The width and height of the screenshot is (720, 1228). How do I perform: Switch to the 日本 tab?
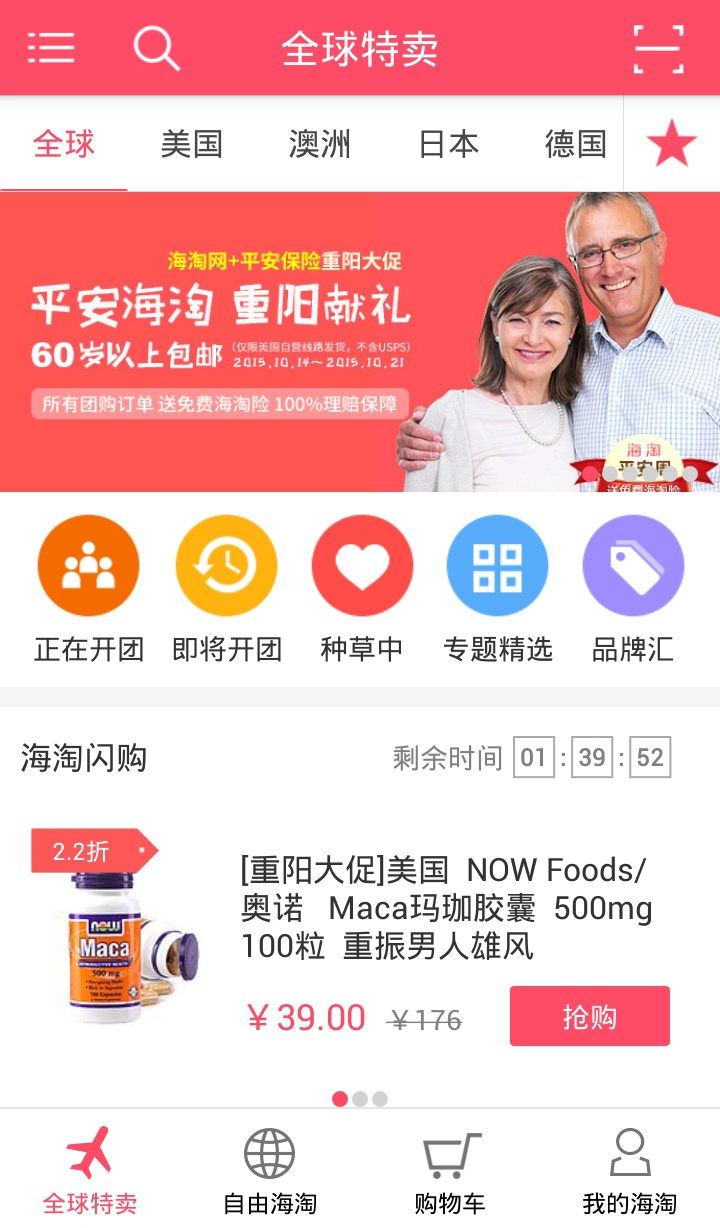[448, 144]
